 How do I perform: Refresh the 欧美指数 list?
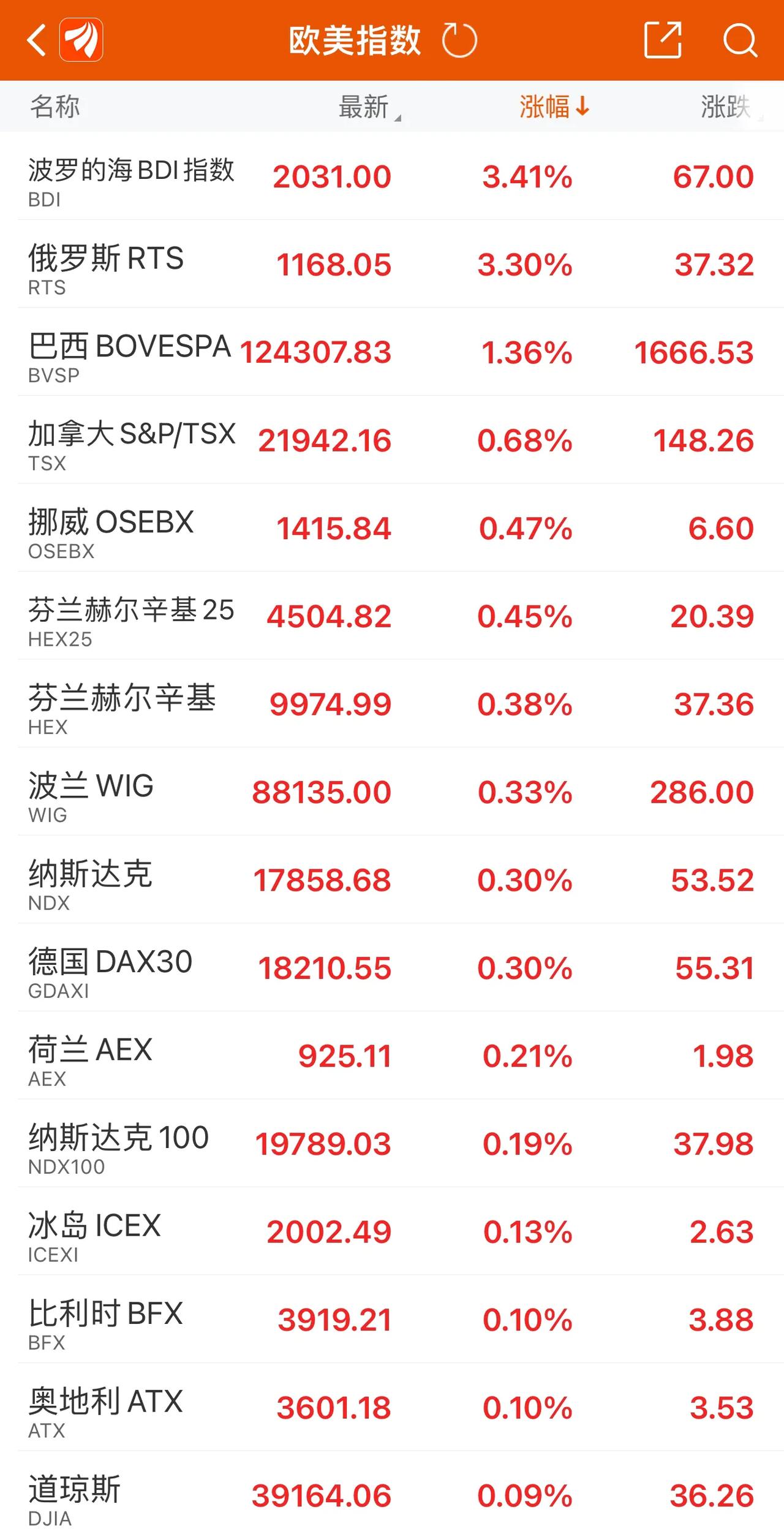[x=459, y=40]
